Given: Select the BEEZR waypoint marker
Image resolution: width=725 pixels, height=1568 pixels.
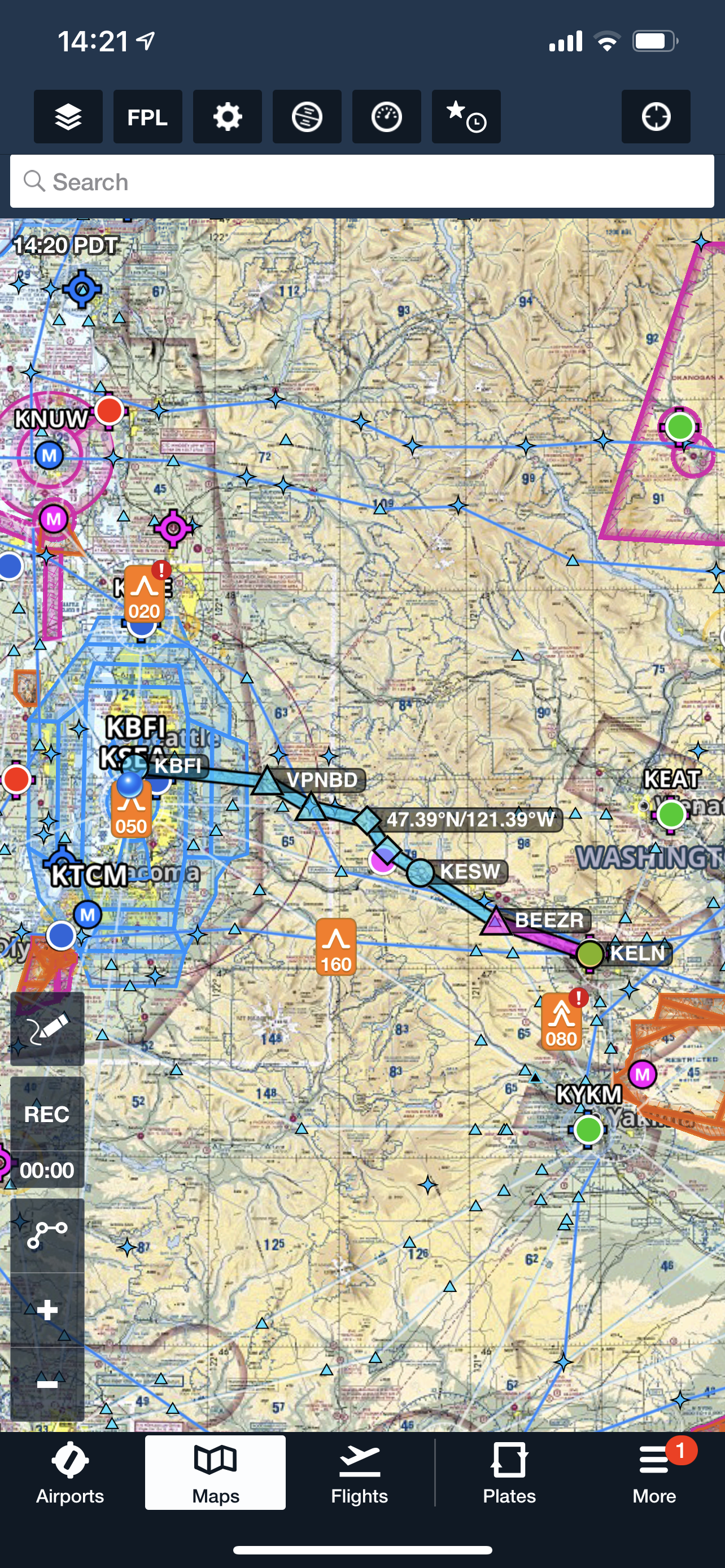Looking at the screenshot, I should tap(496, 921).
